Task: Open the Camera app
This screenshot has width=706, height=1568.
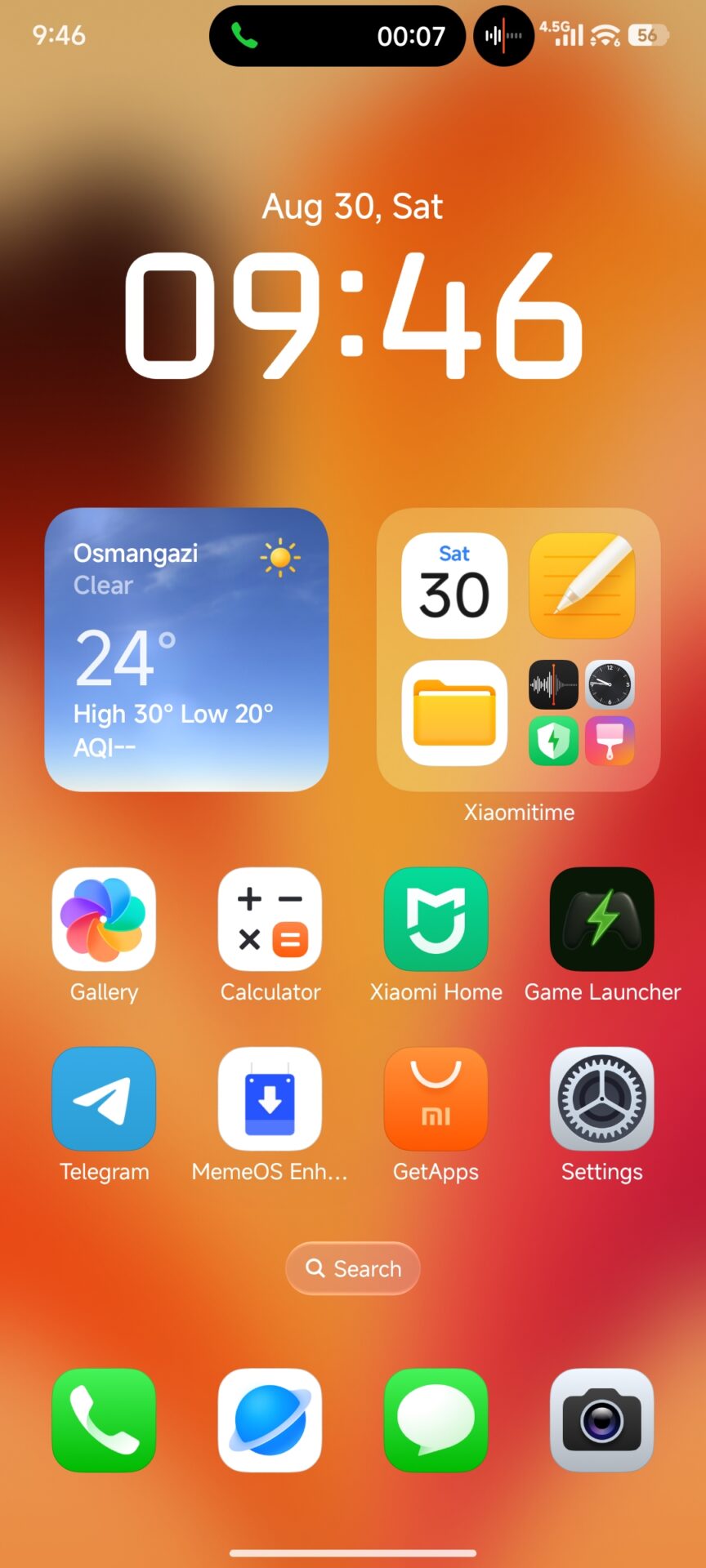Action: pyautogui.click(x=601, y=1420)
